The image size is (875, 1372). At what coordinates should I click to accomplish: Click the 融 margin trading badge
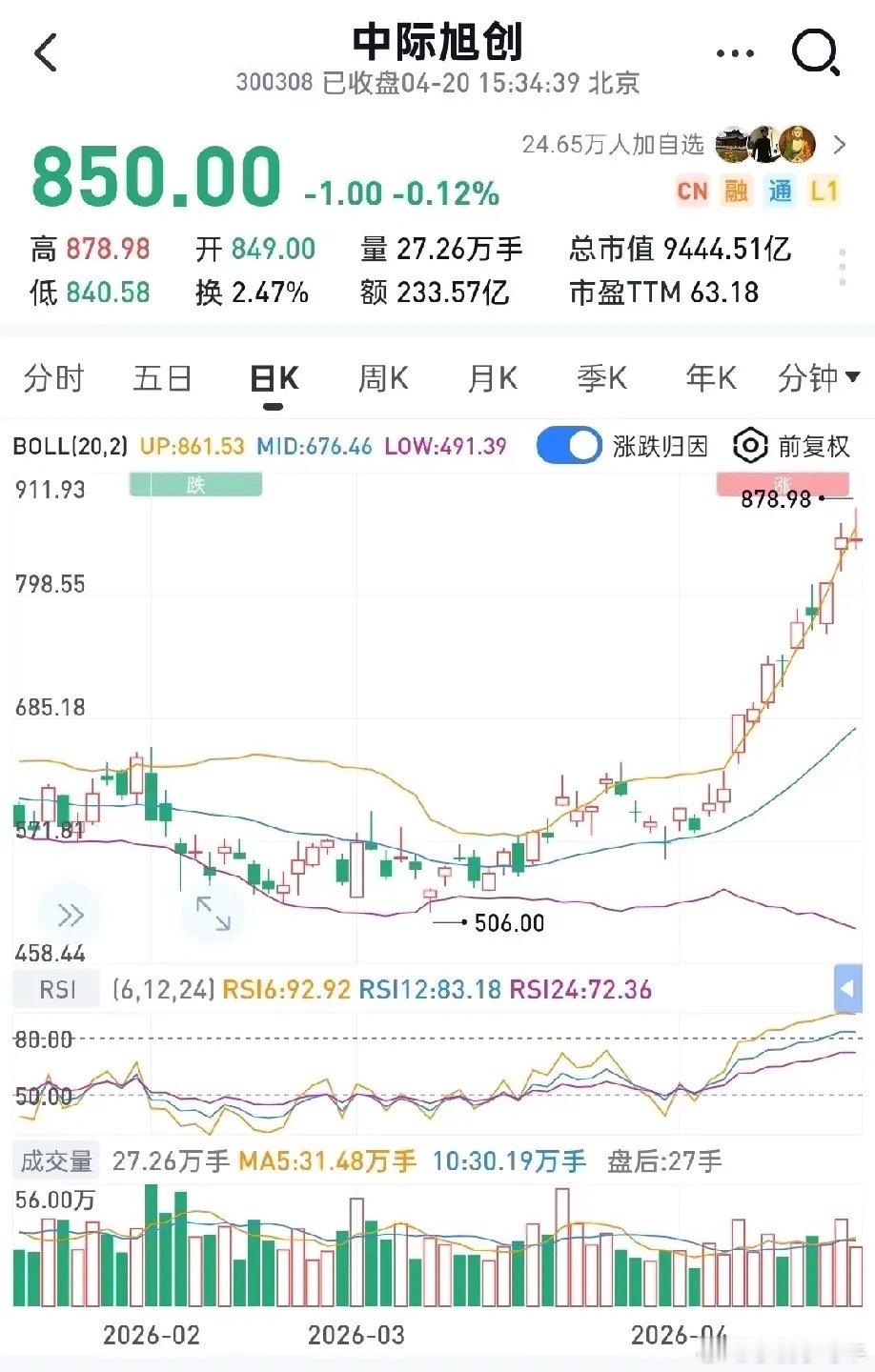733,192
